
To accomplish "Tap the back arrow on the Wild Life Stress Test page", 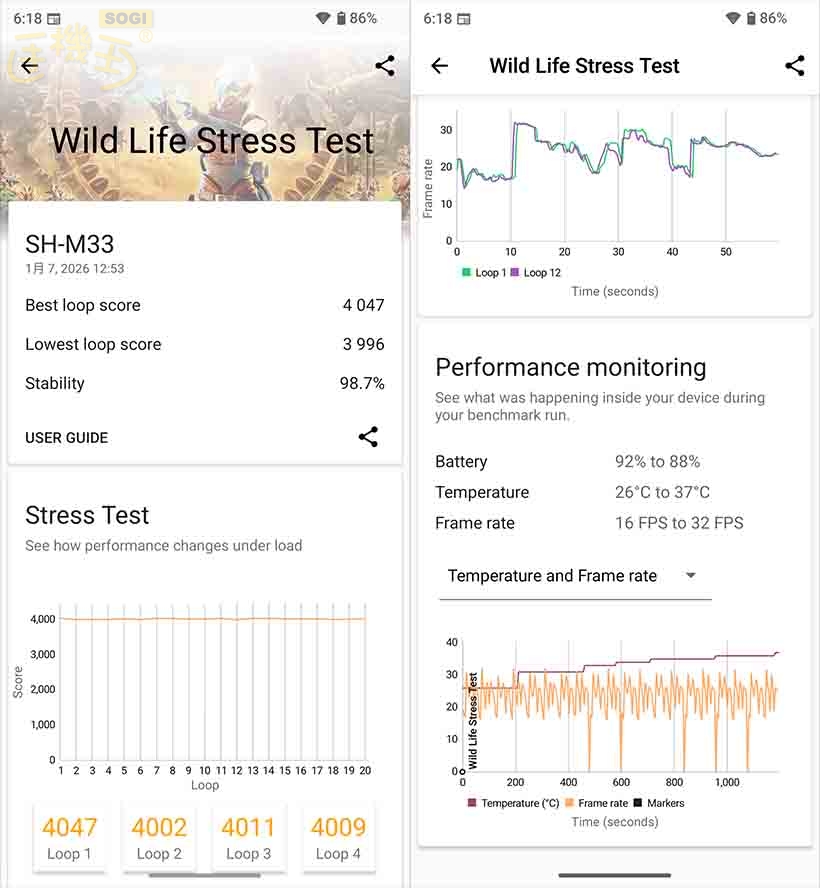I will point(440,66).
